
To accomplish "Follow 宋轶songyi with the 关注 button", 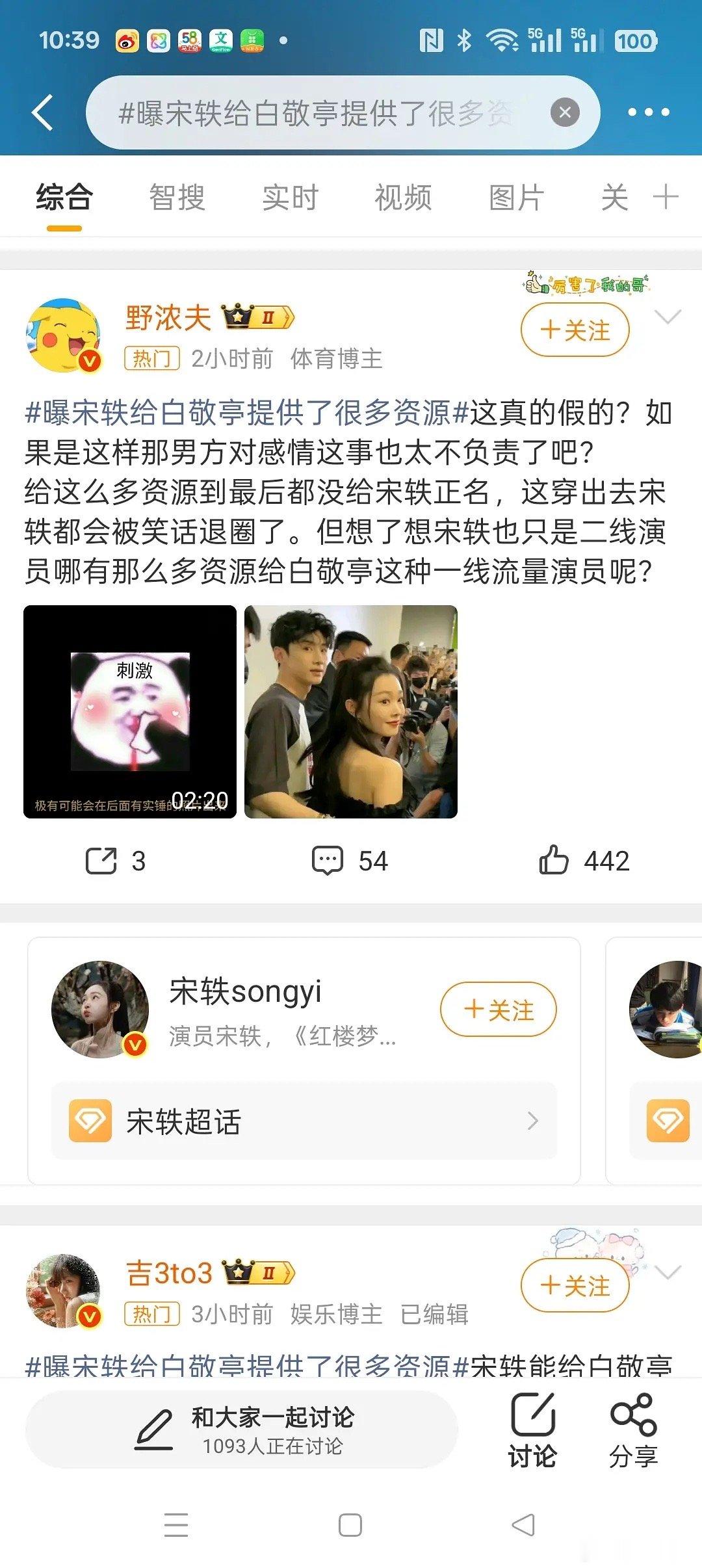I will 497,1010.
